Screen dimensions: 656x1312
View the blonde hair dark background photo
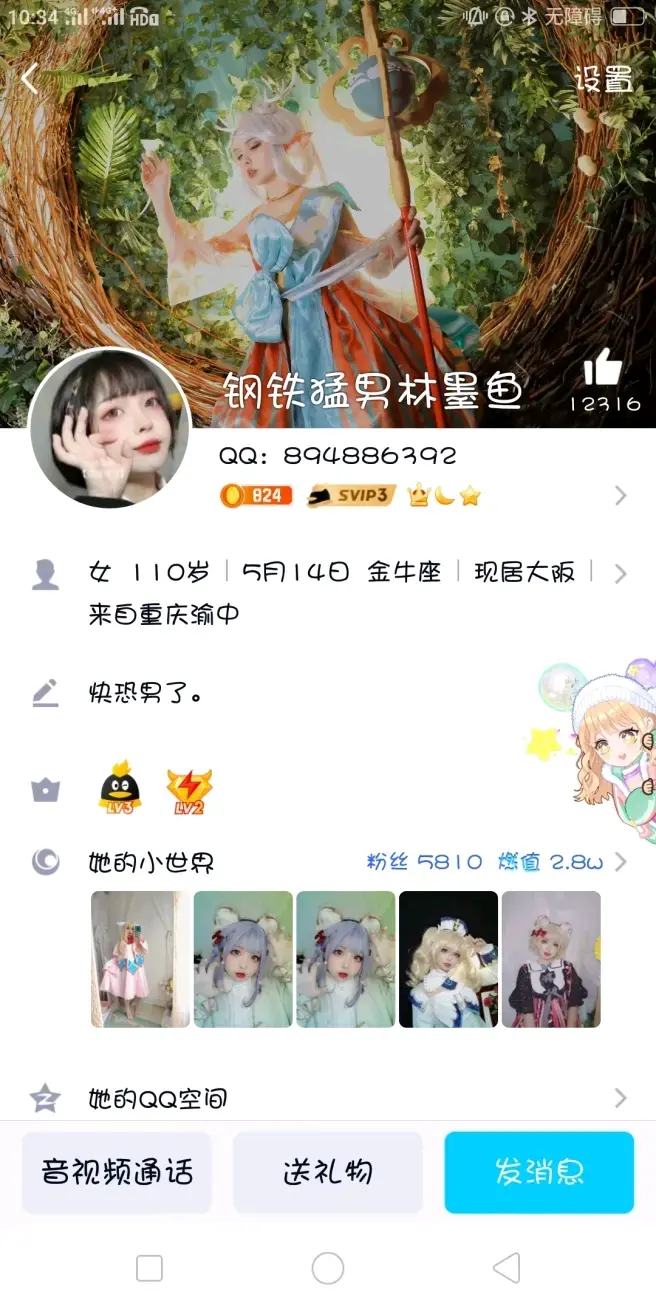(448, 959)
